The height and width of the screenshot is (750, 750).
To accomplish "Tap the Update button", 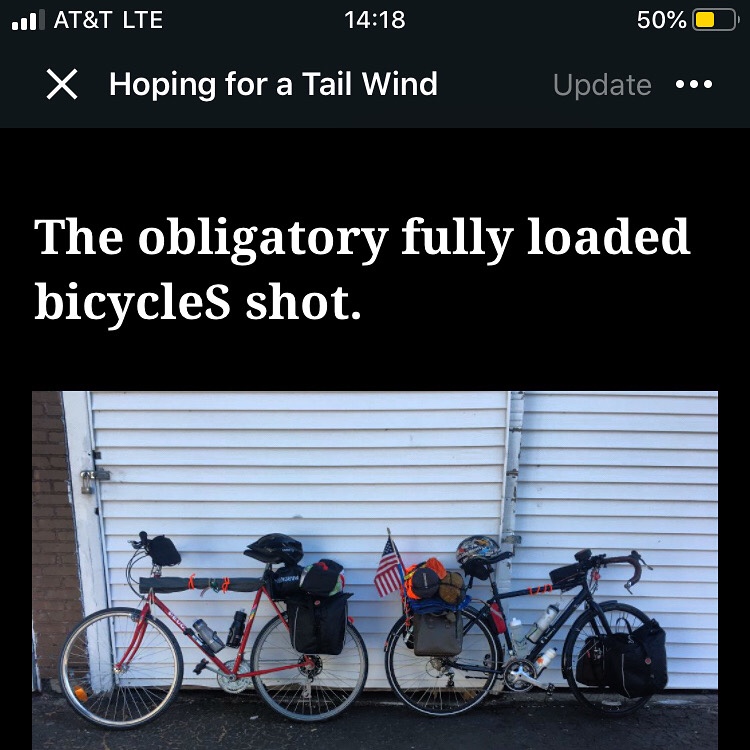I will [602, 85].
